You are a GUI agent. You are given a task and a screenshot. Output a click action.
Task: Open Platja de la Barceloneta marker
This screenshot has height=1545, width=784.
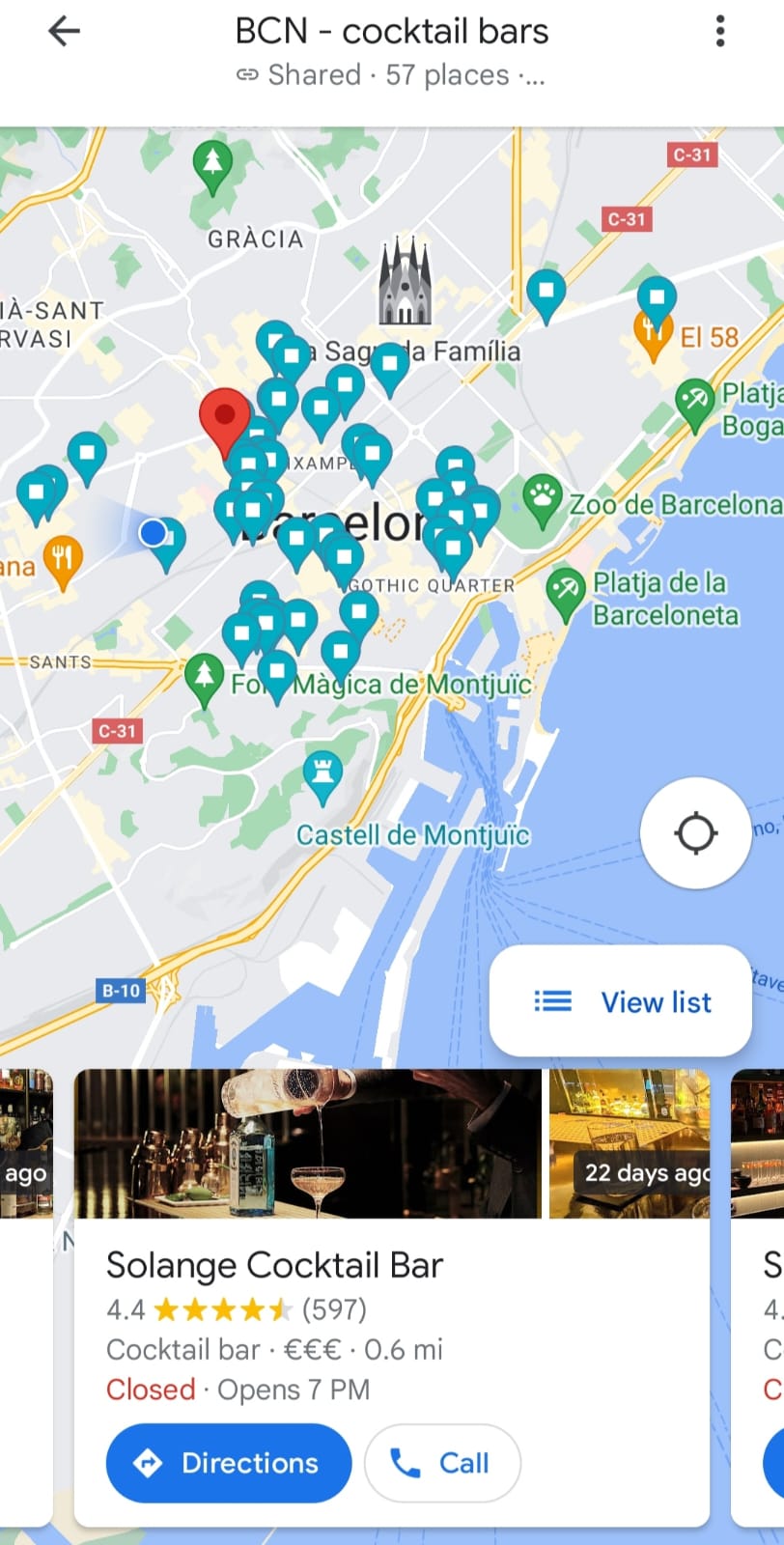[566, 590]
